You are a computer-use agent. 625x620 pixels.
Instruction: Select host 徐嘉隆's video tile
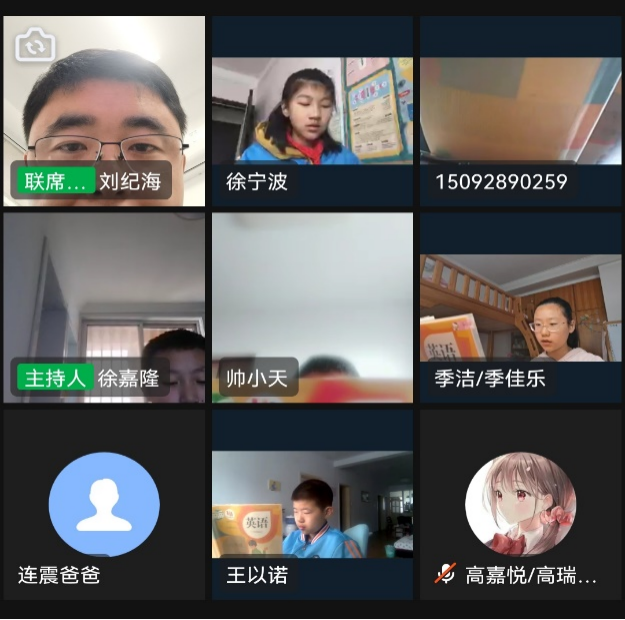point(104,306)
